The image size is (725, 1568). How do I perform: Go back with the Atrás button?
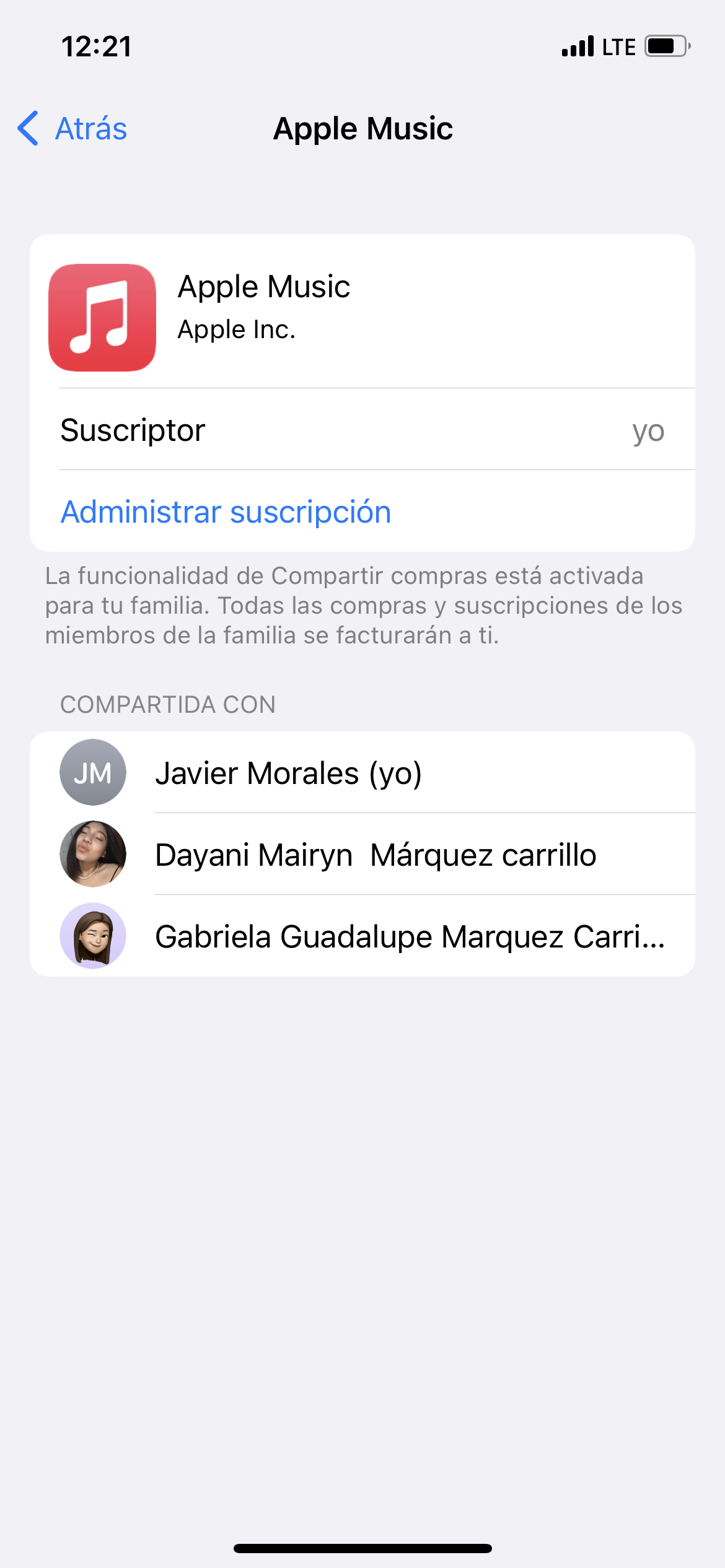[x=73, y=129]
